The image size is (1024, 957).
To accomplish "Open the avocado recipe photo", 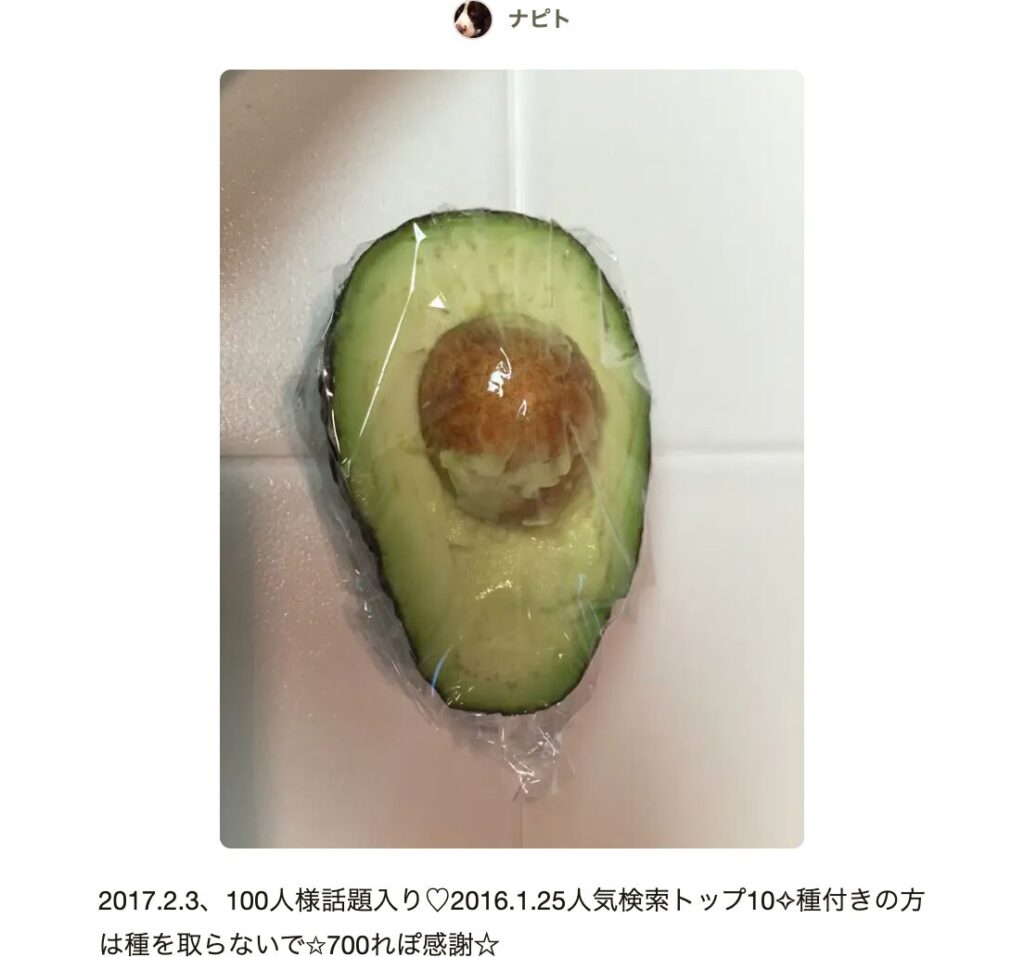I will click(x=511, y=458).
